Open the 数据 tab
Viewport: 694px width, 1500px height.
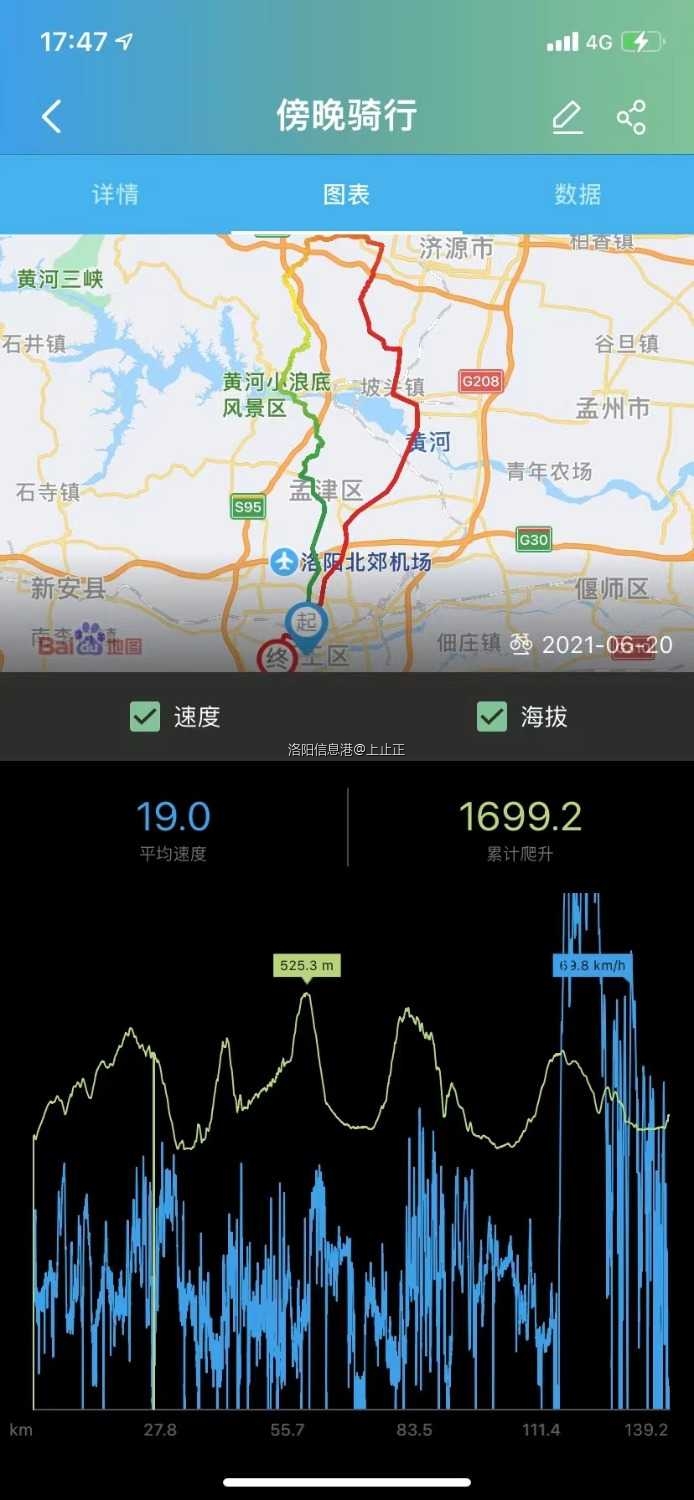tap(578, 194)
